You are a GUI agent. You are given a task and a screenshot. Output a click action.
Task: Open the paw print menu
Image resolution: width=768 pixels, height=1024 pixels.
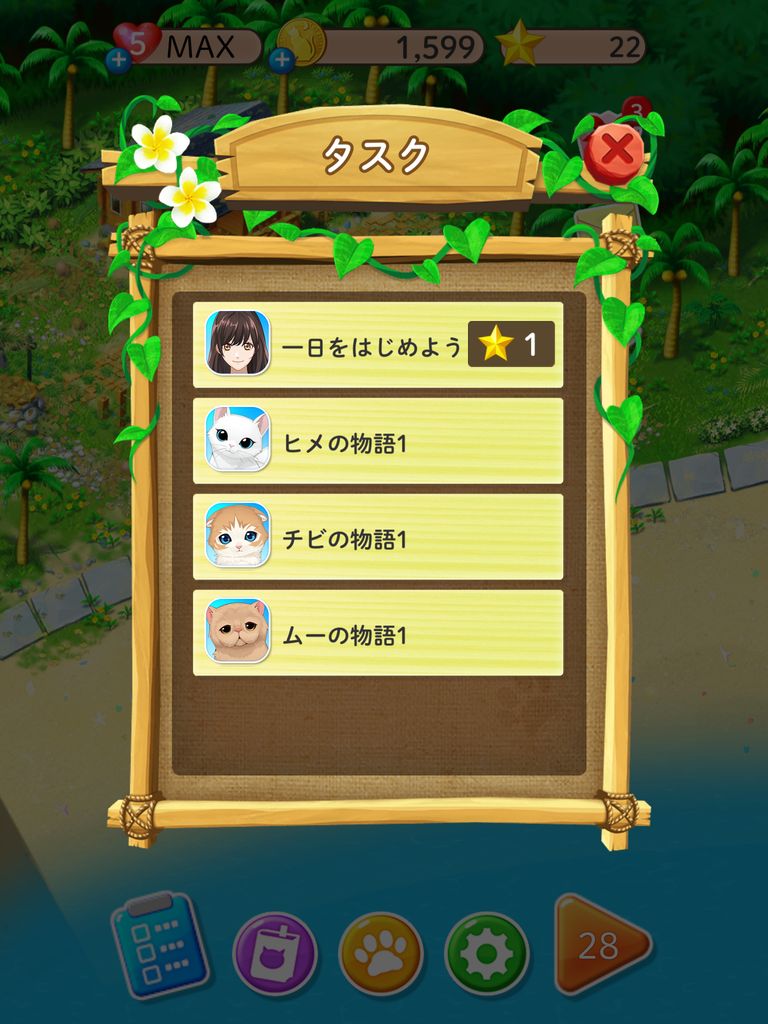pos(381,953)
